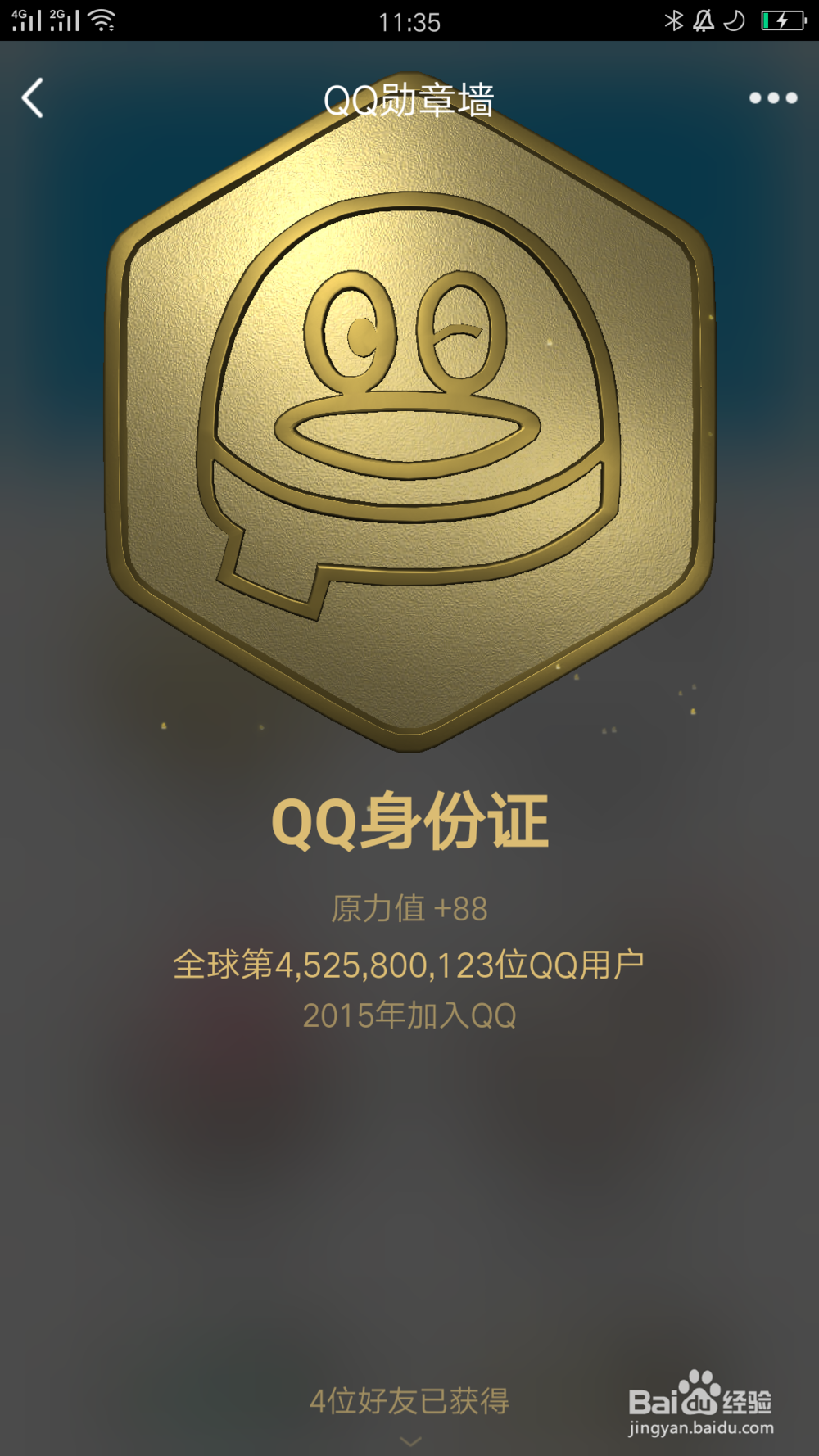The image size is (819, 1456).
Task: Tap the "原力值 +88" label
Action: pos(408,907)
